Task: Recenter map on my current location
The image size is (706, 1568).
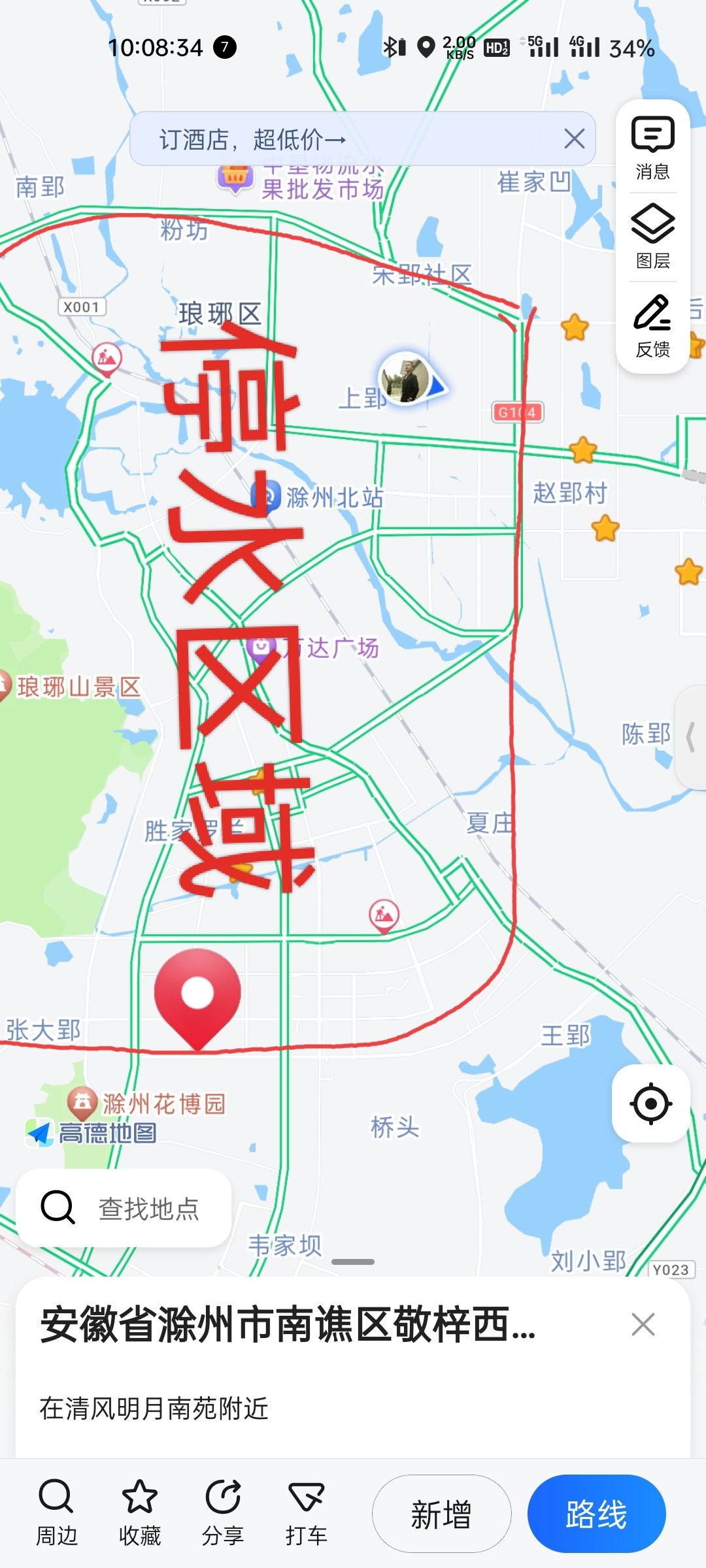Action: pos(650,1103)
